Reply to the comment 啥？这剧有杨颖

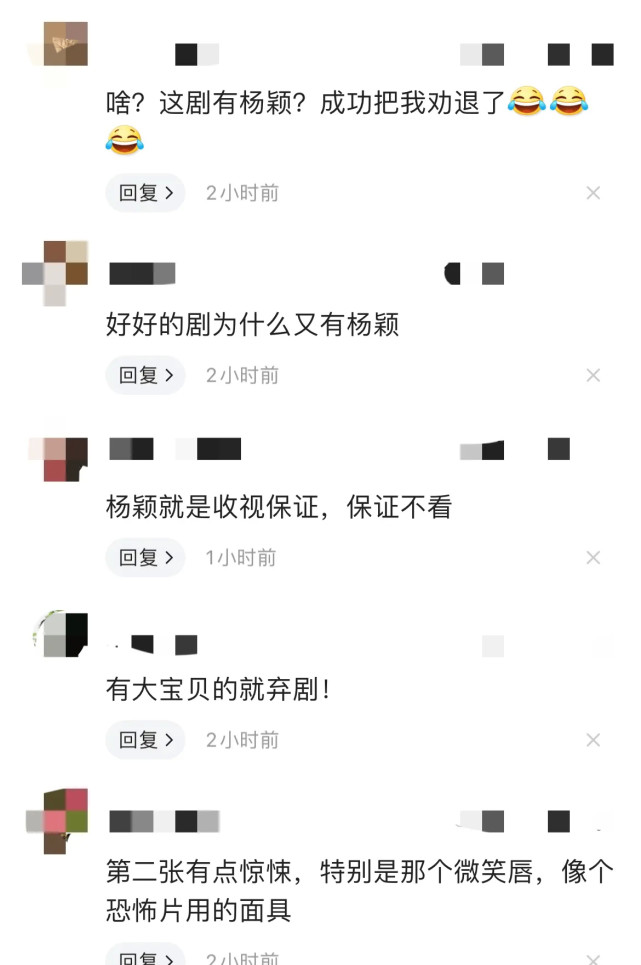click(x=146, y=193)
